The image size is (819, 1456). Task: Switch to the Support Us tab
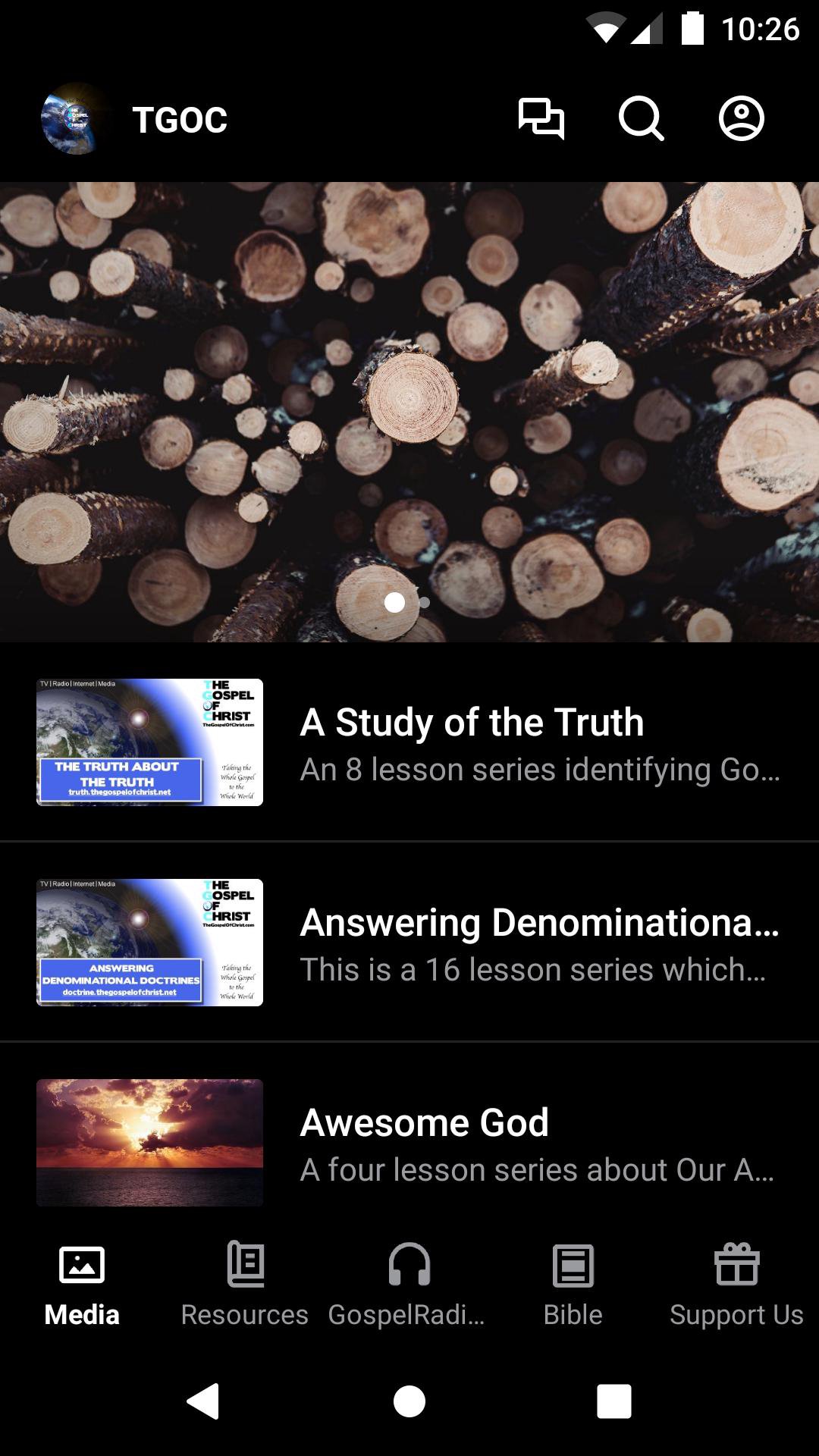pos(736,1285)
